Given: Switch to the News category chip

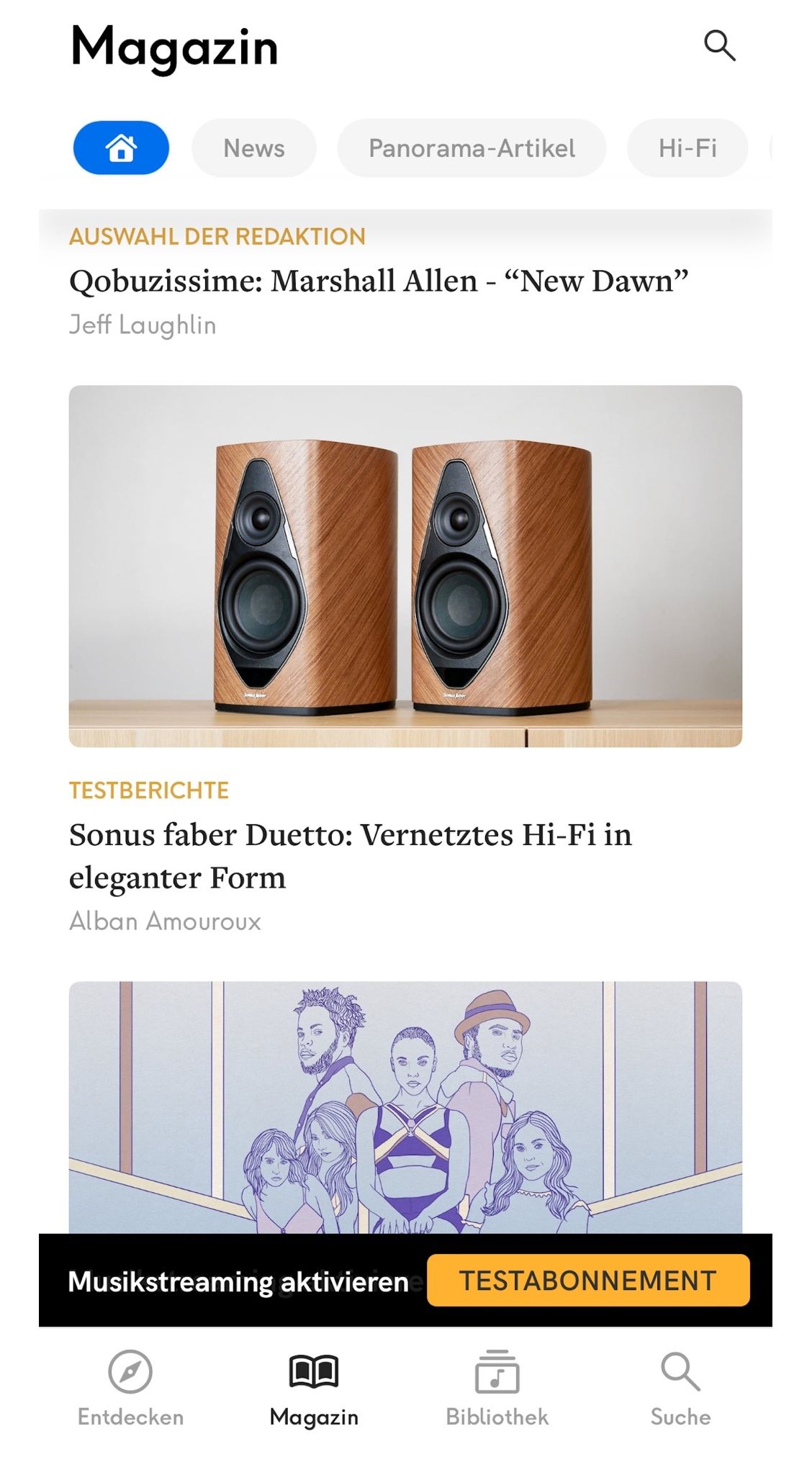Looking at the screenshot, I should pos(254,148).
